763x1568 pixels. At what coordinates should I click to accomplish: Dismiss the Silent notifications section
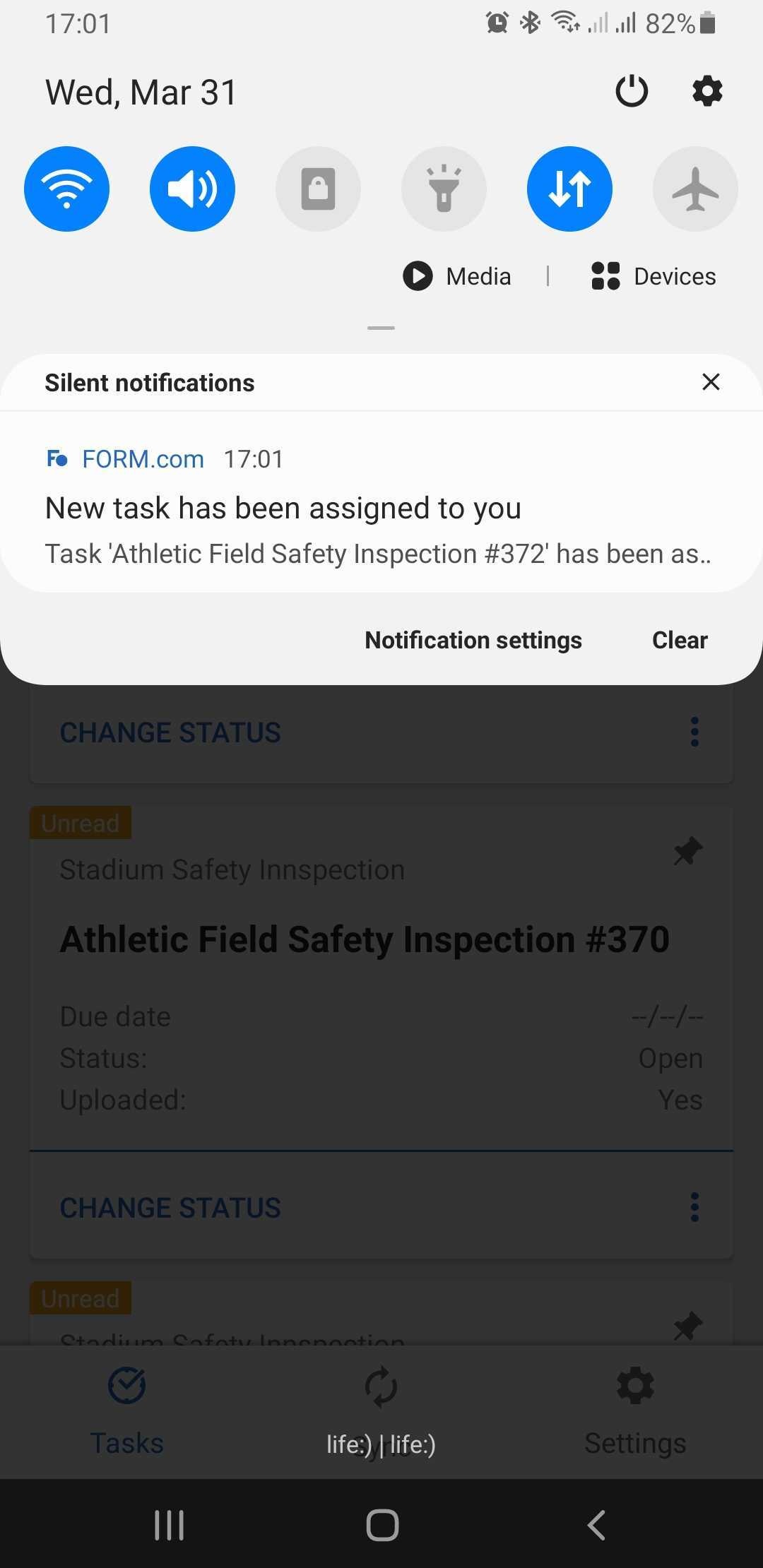(711, 382)
